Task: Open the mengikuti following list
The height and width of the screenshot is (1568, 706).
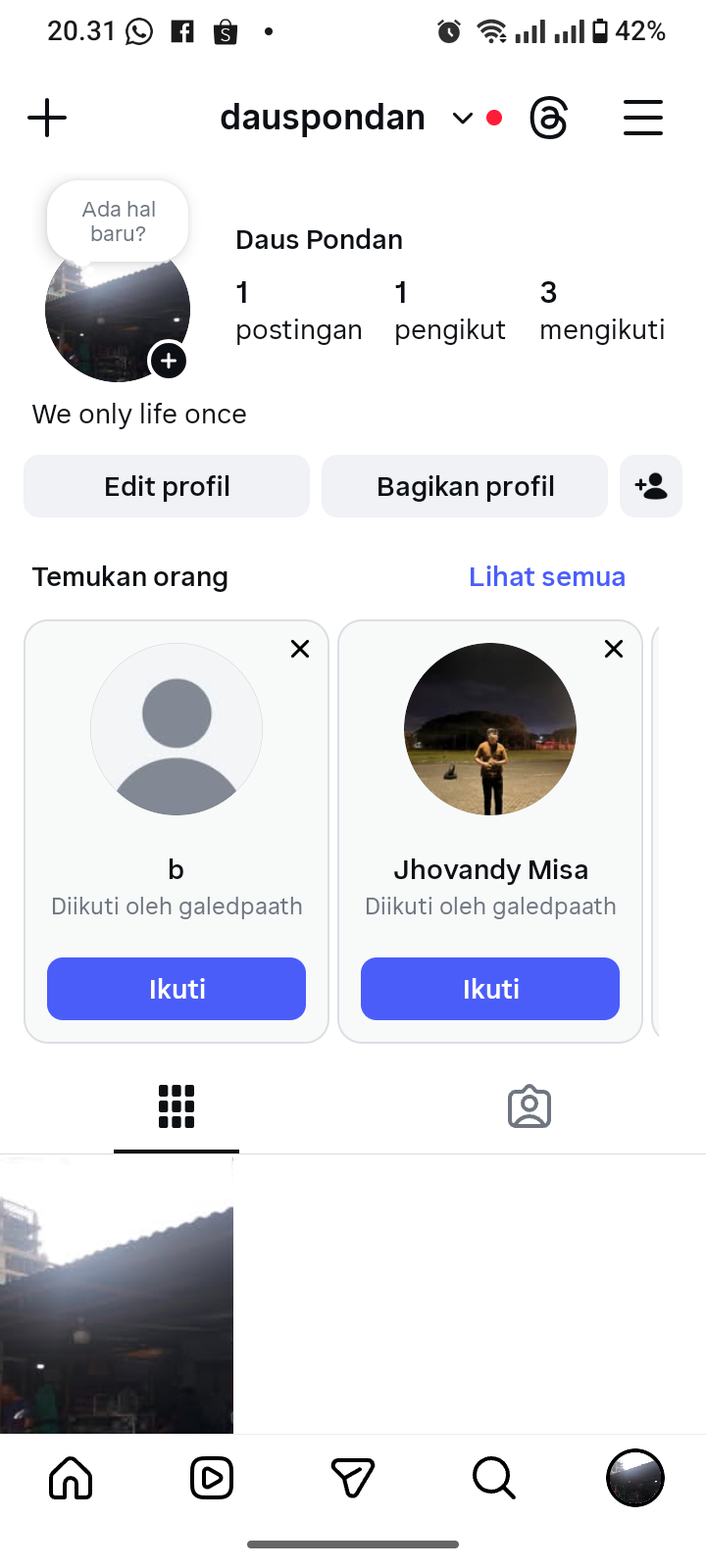Action: click(x=601, y=311)
